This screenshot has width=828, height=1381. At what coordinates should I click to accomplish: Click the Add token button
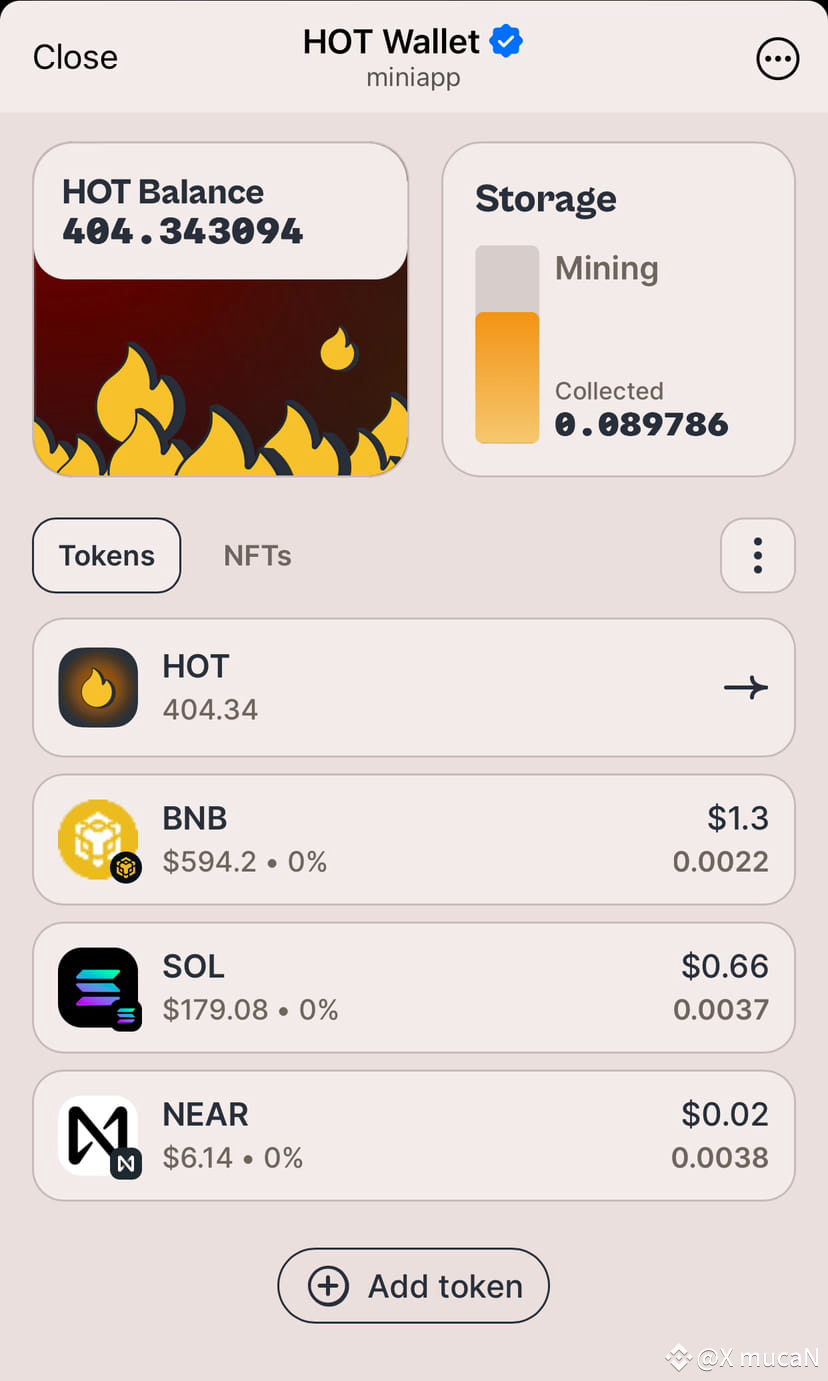[413, 1286]
